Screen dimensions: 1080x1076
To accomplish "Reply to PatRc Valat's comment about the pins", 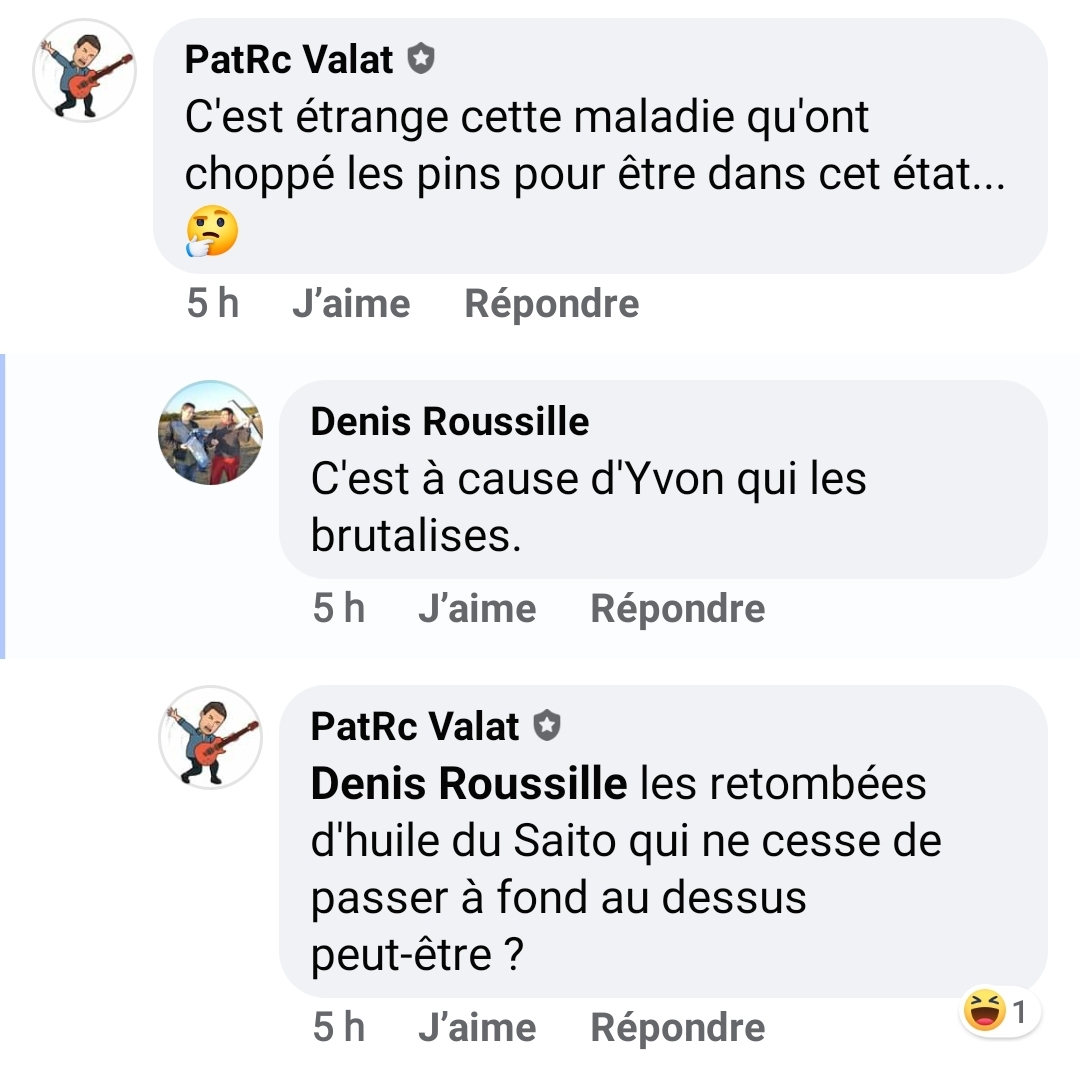I will [x=551, y=303].
